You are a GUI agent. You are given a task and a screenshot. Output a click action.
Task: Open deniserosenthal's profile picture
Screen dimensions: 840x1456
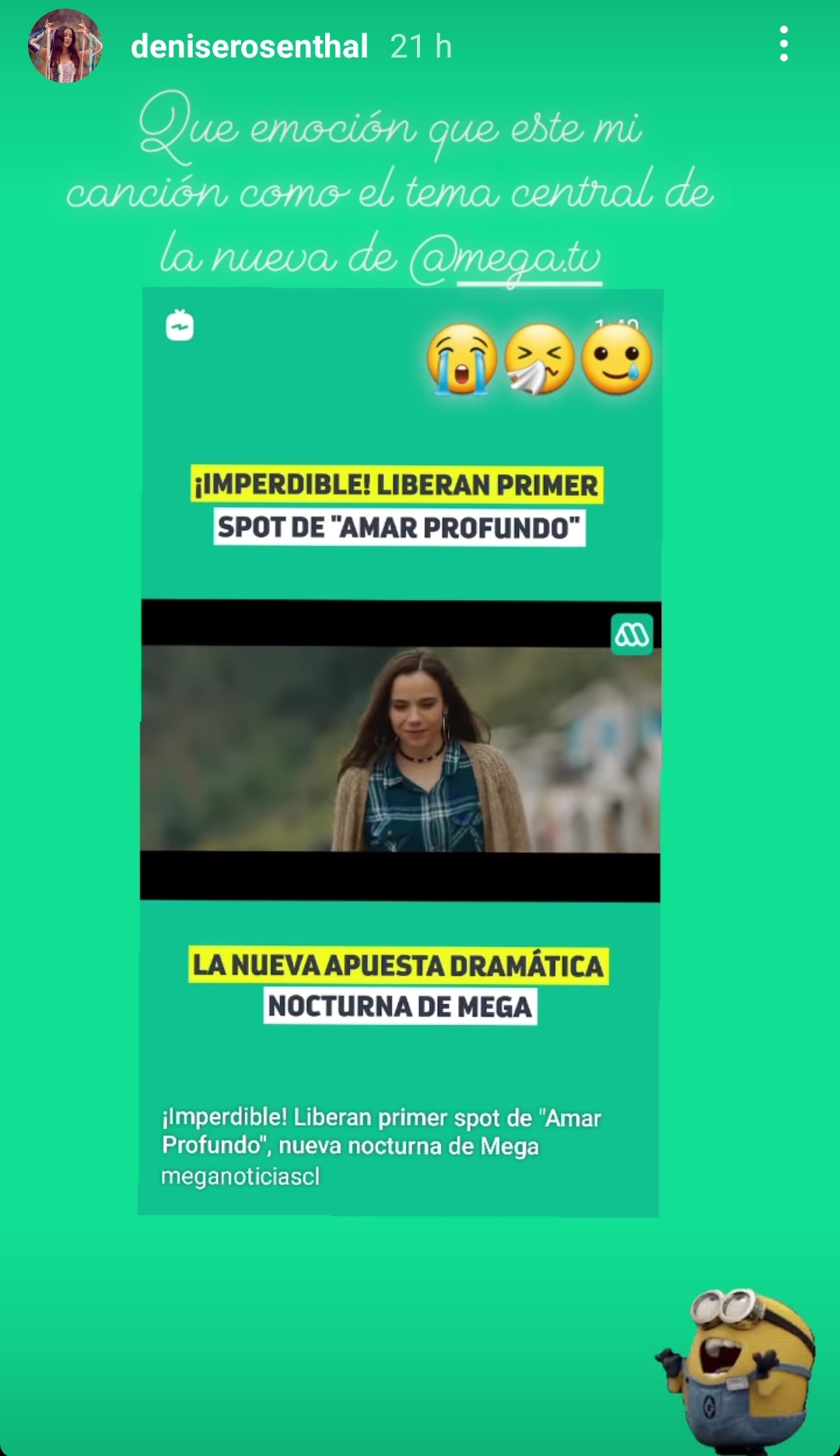(65, 46)
